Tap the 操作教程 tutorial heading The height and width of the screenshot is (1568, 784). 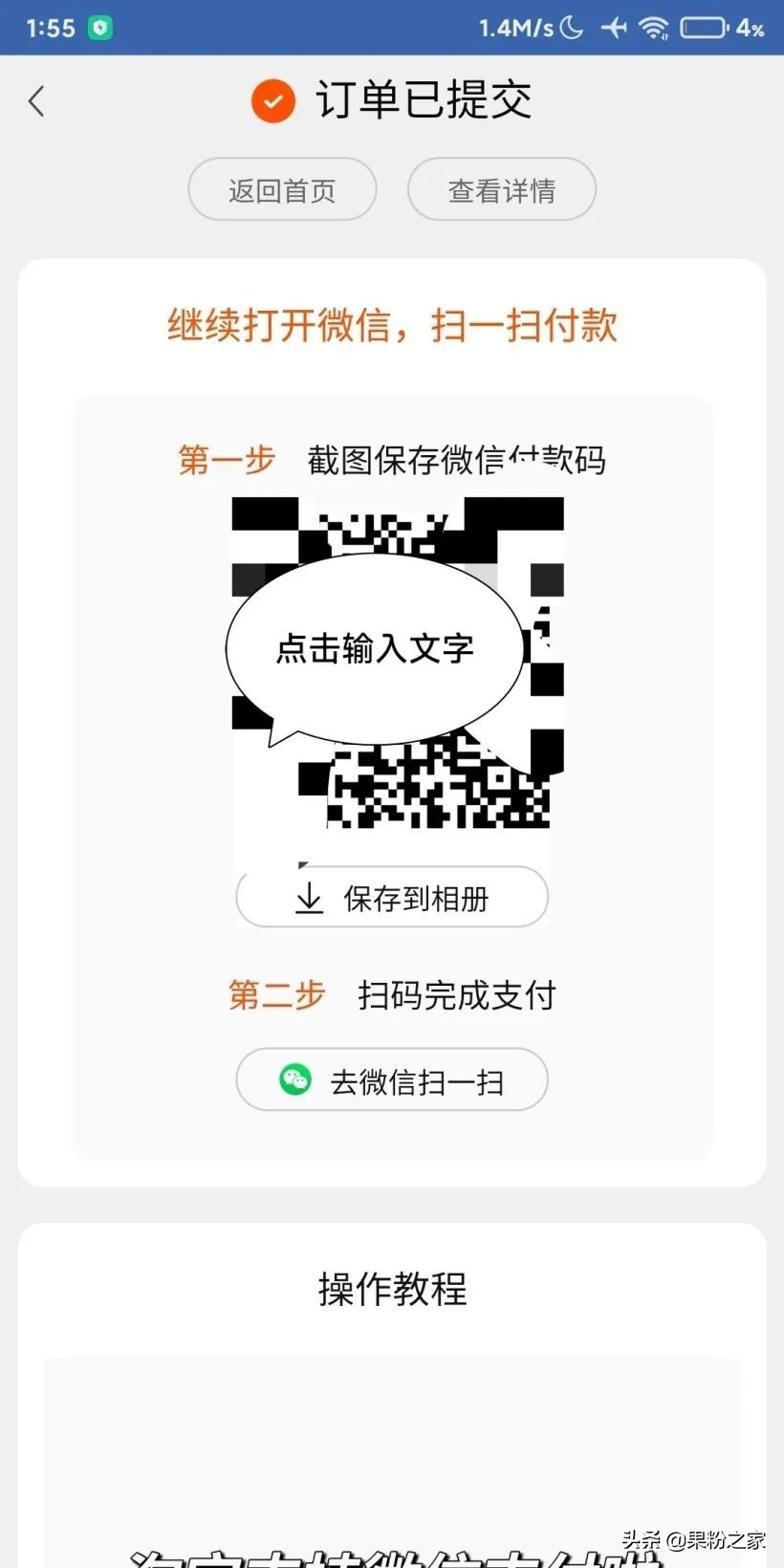pyautogui.click(x=391, y=1289)
